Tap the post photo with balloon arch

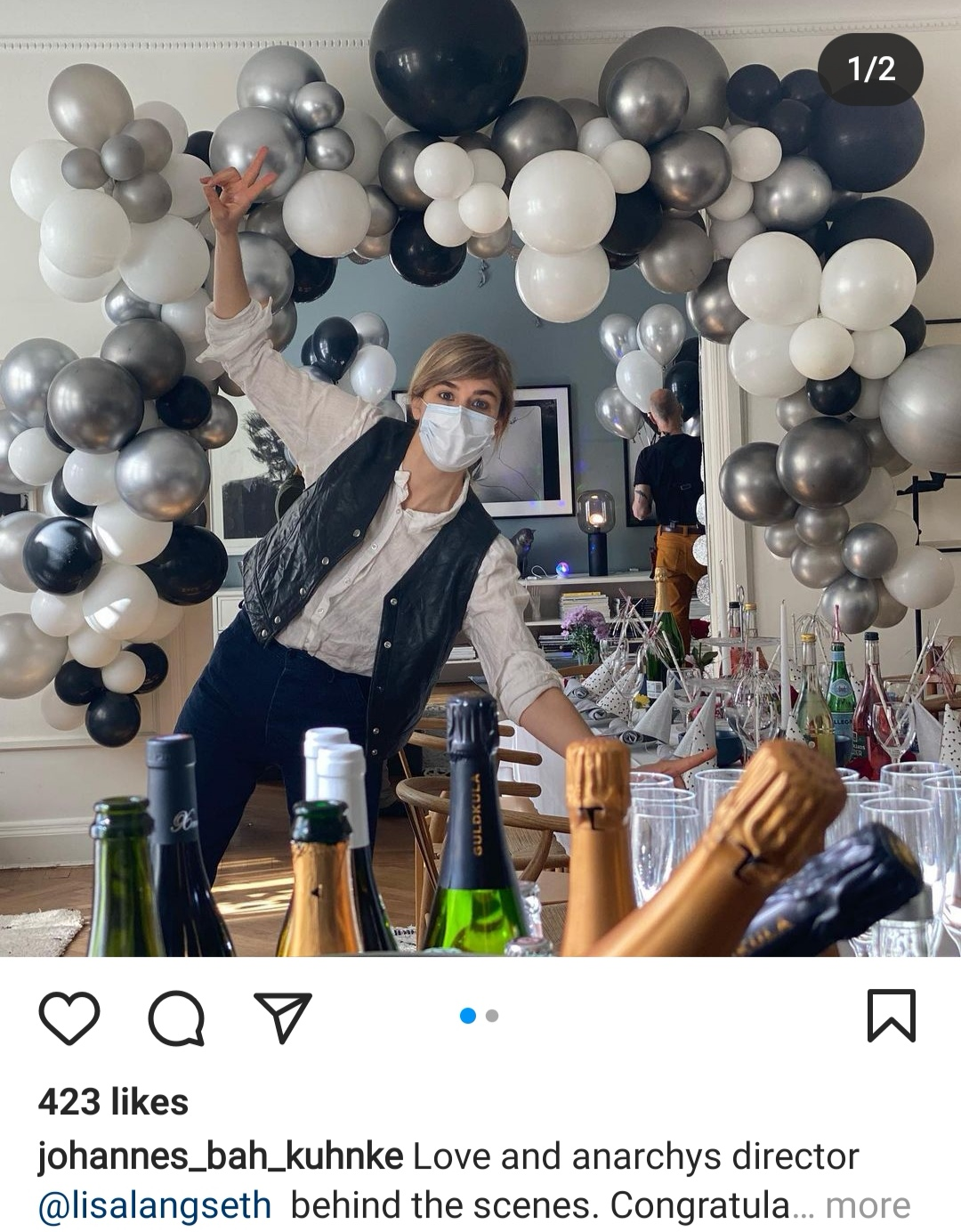[480, 481]
